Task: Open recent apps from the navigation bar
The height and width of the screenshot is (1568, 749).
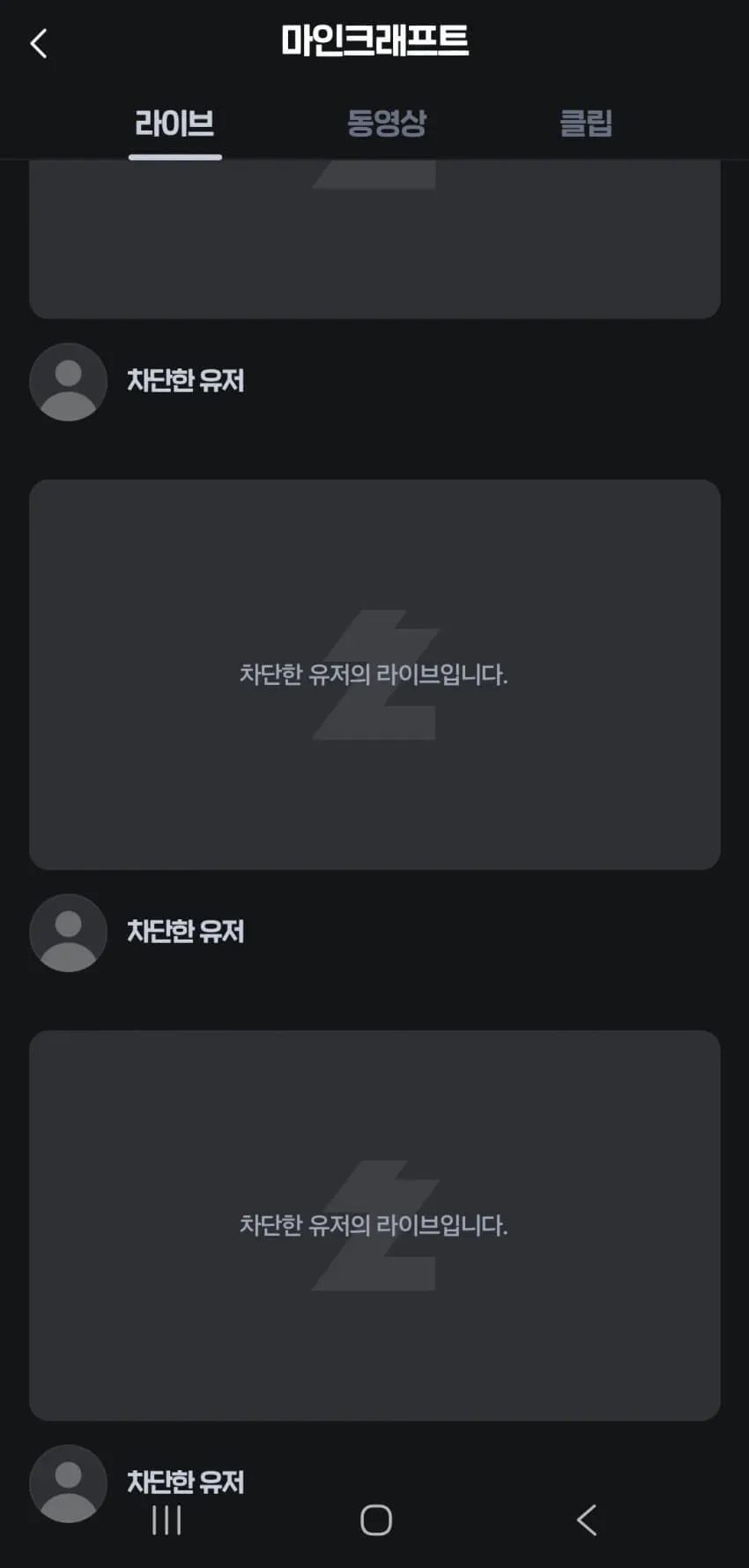Action: (167, 1520)
